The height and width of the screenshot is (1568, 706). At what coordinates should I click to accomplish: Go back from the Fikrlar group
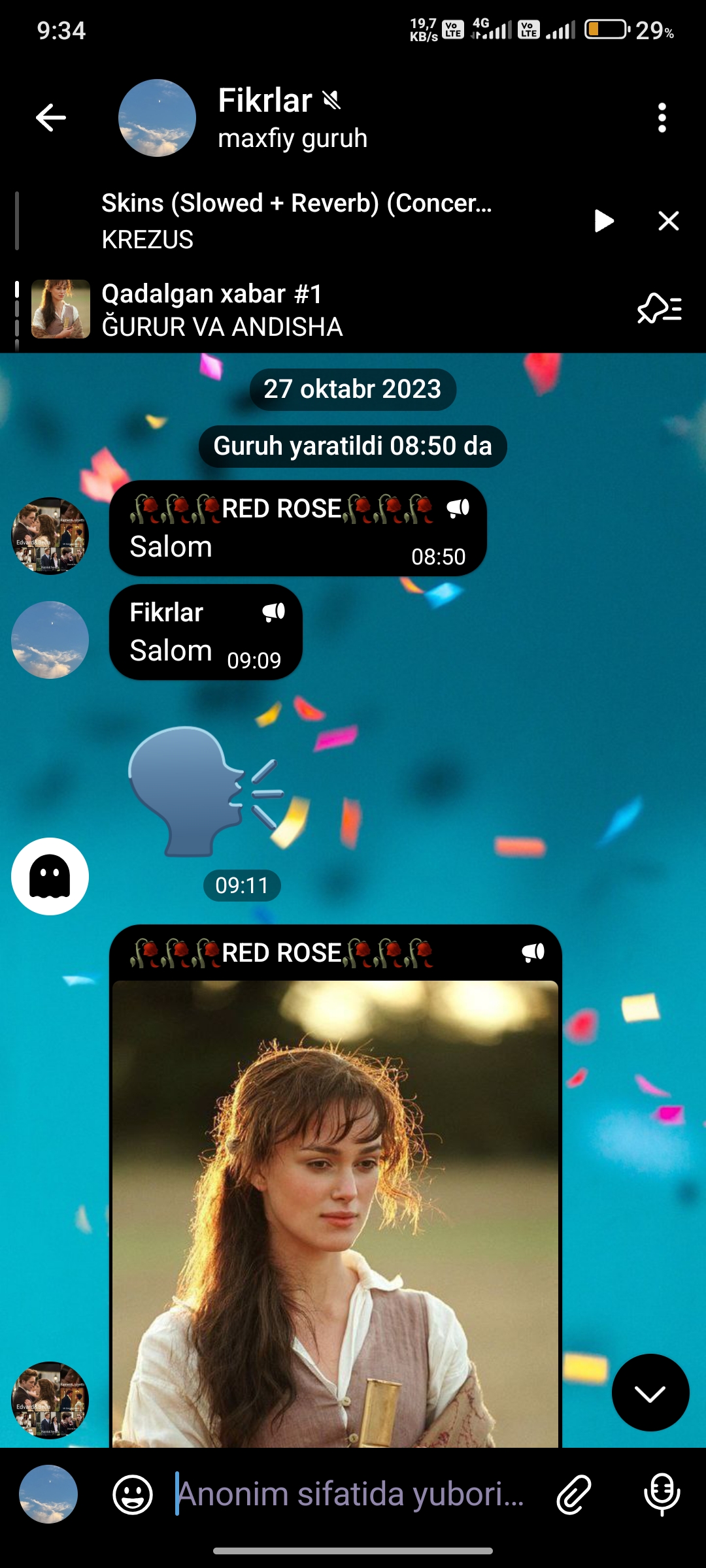[x=51, y=118]
